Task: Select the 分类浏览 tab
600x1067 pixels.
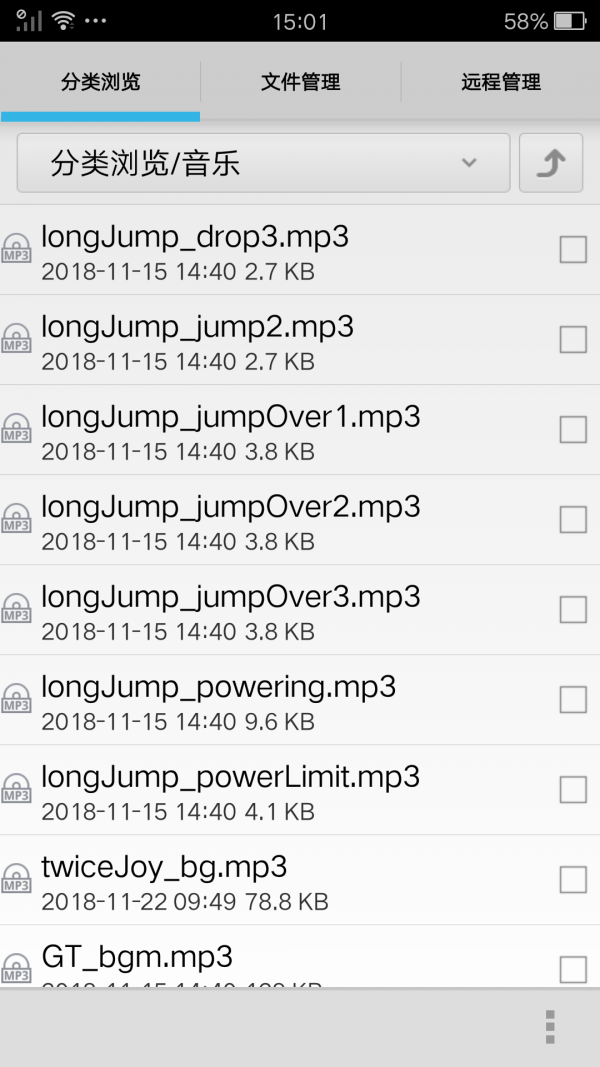Action: (100, 82)
